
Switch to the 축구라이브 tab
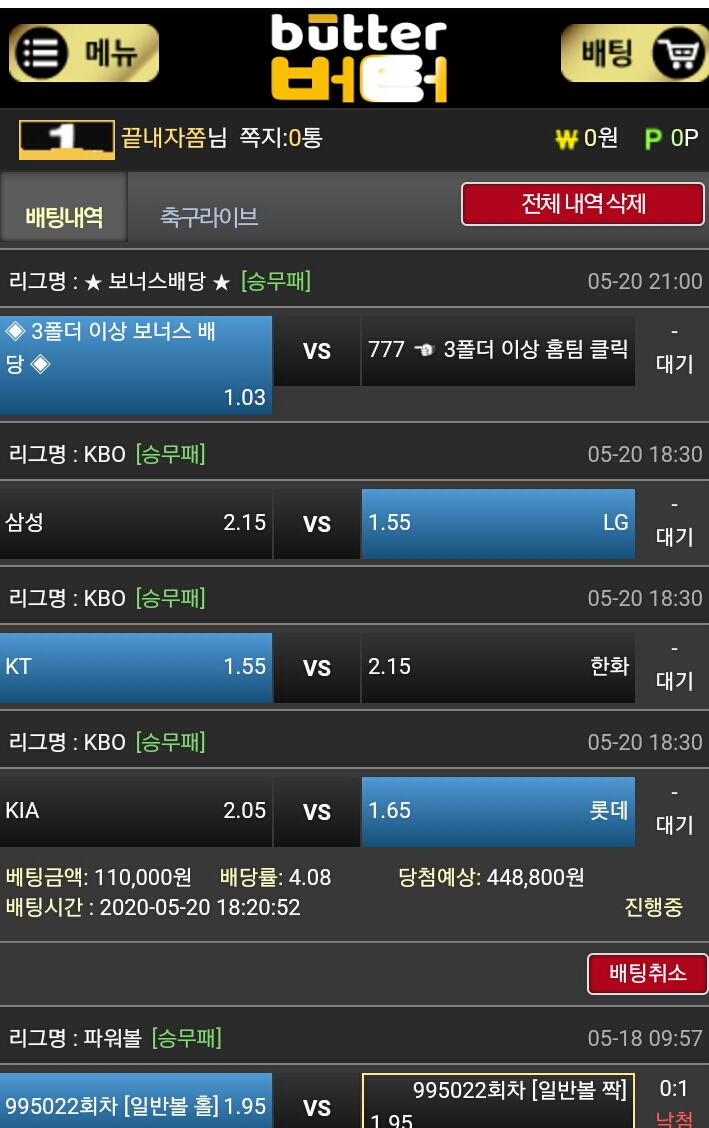[x=209, y=216]
